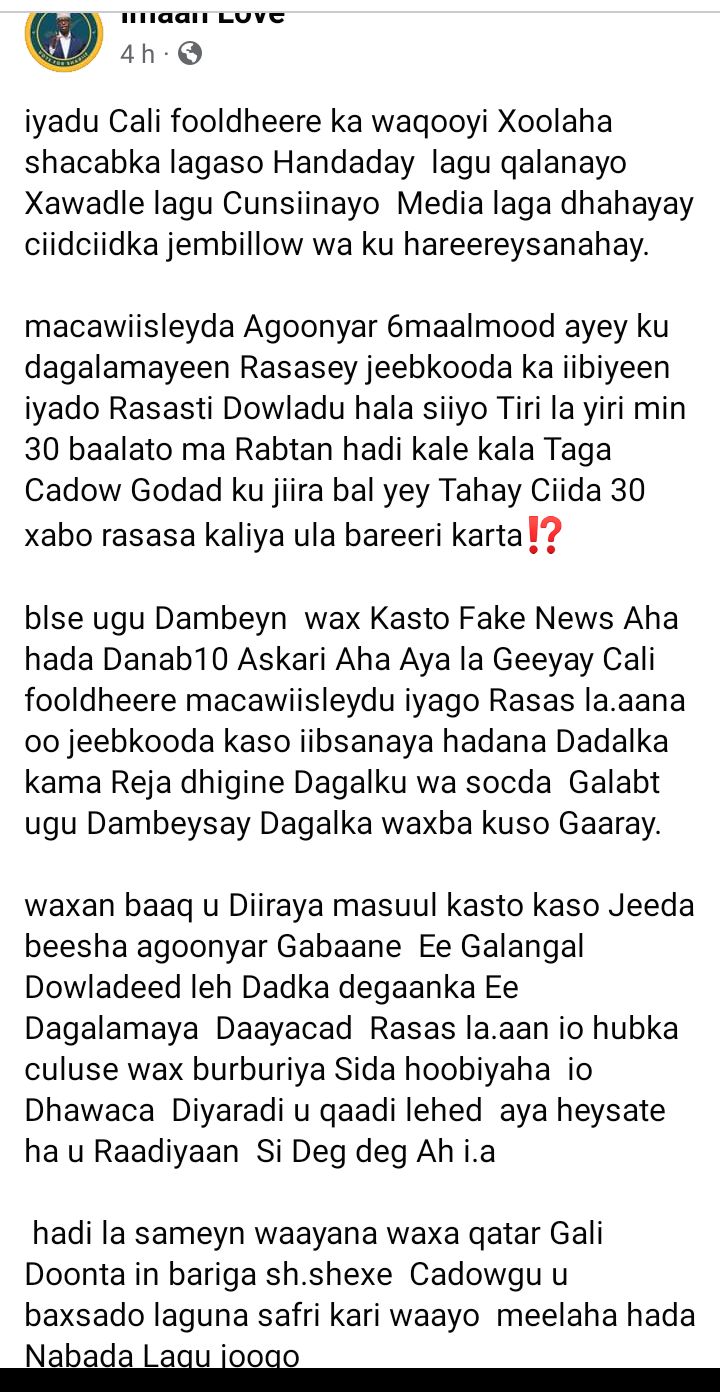Open the Imaan Love profile name
Image resolution: width=720 pixels, height=1392 pixels.
[202, 16]
